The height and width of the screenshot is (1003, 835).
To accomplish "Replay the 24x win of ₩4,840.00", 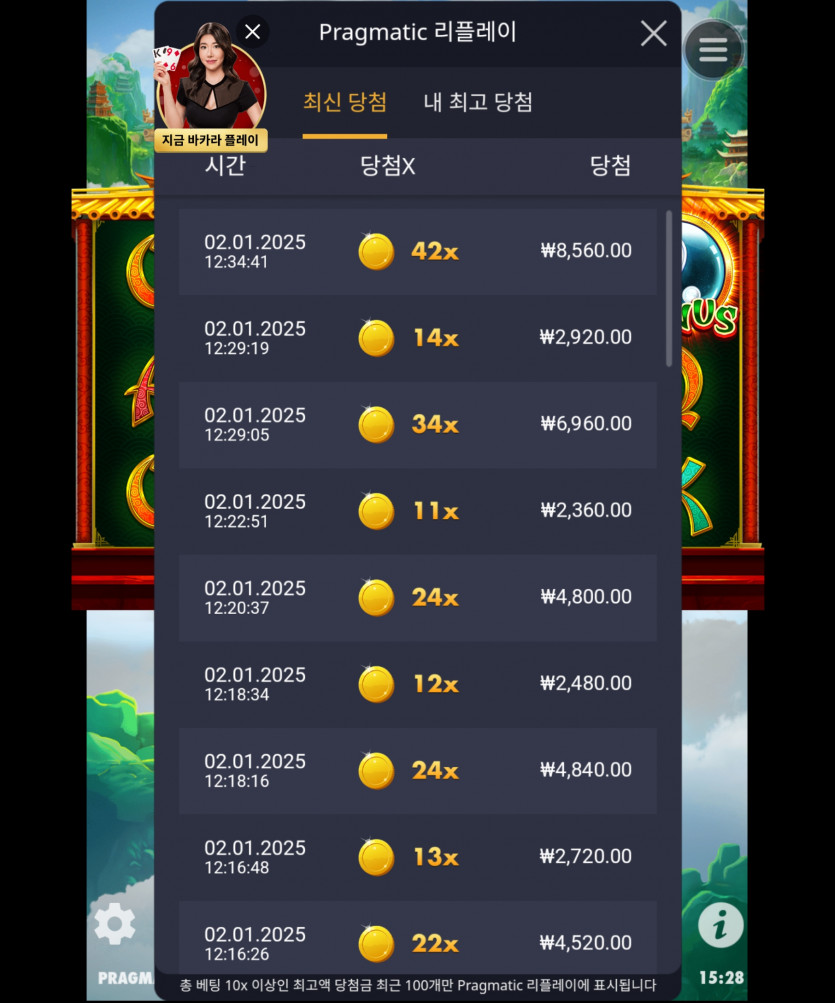I will click(x=417, y=770).
